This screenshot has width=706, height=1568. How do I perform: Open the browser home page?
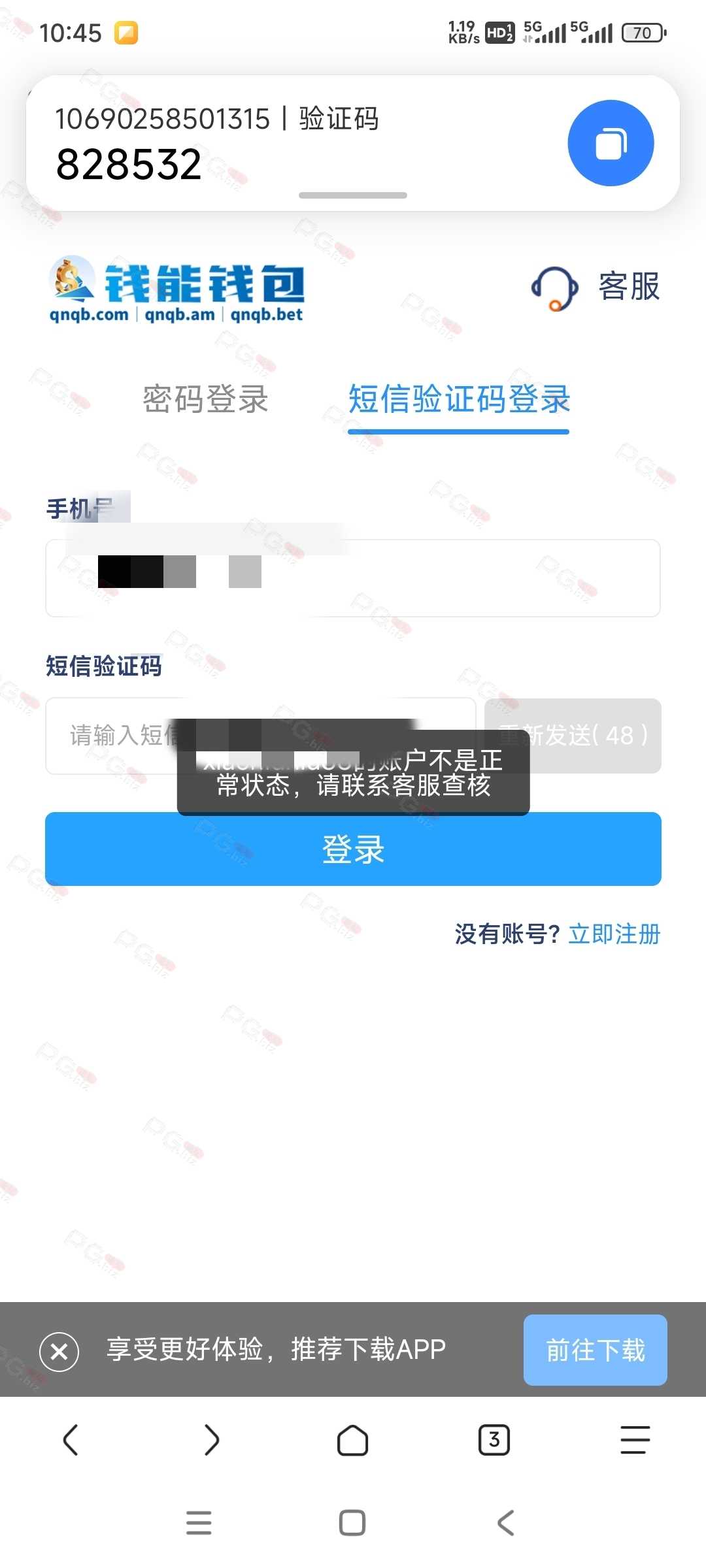(x=353, y=1440)
